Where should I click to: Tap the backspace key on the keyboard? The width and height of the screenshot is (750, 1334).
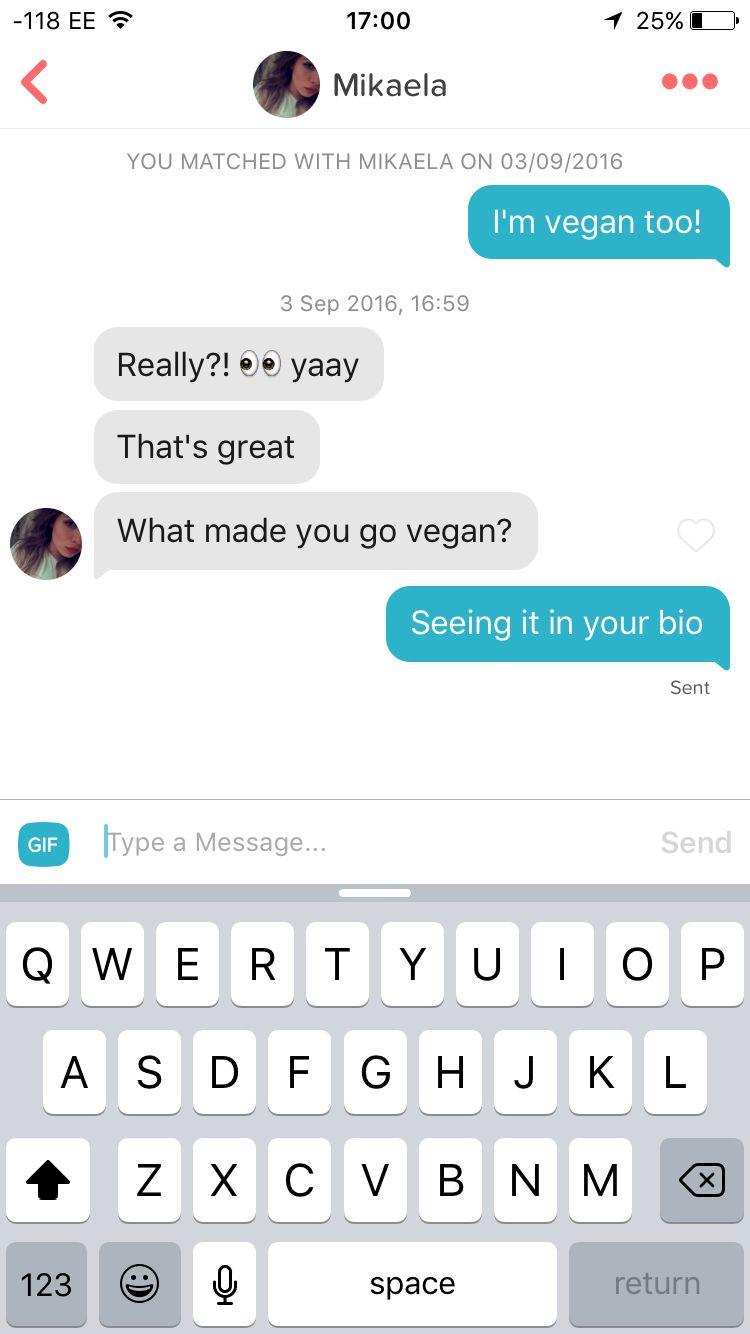(701, 1181)
